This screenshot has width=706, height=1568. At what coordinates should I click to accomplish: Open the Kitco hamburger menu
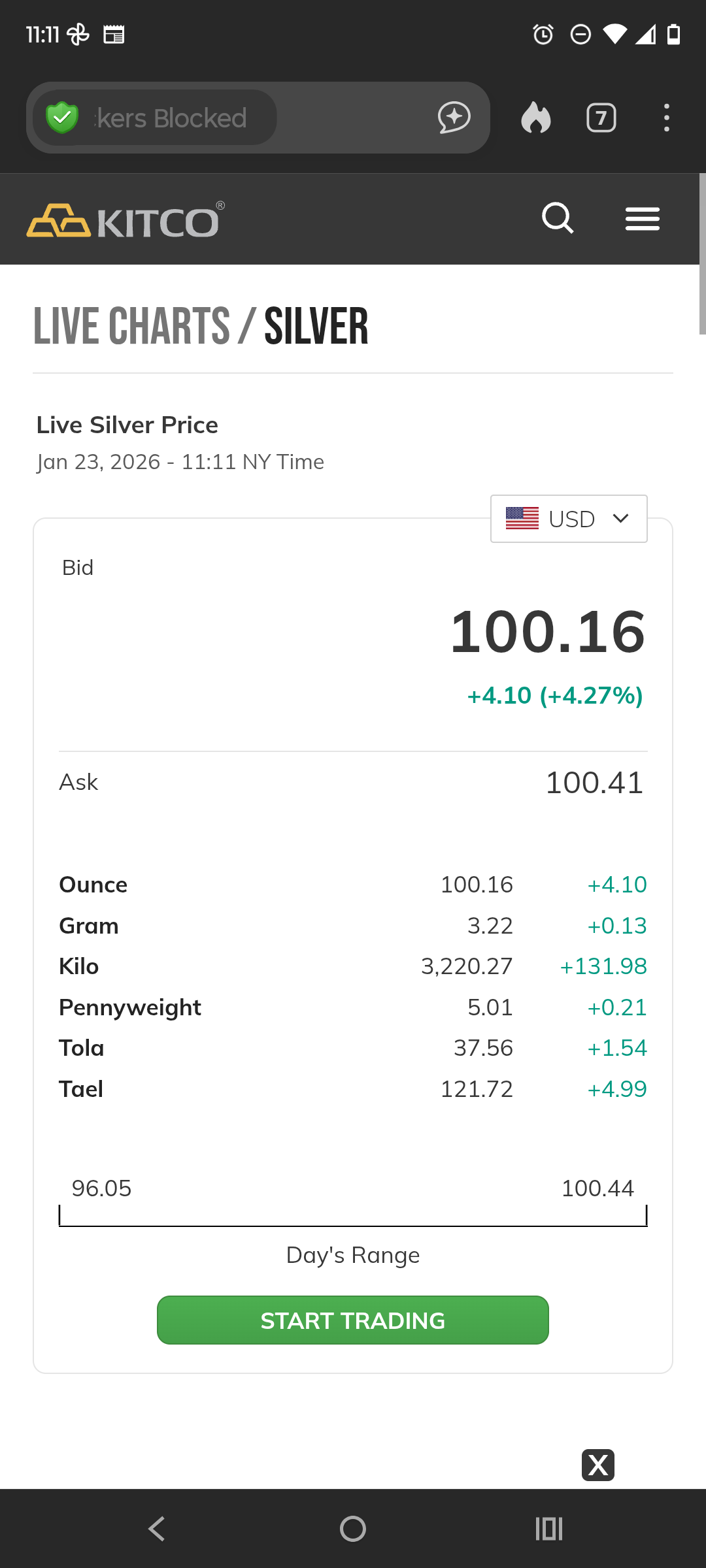tap(642, 218)
